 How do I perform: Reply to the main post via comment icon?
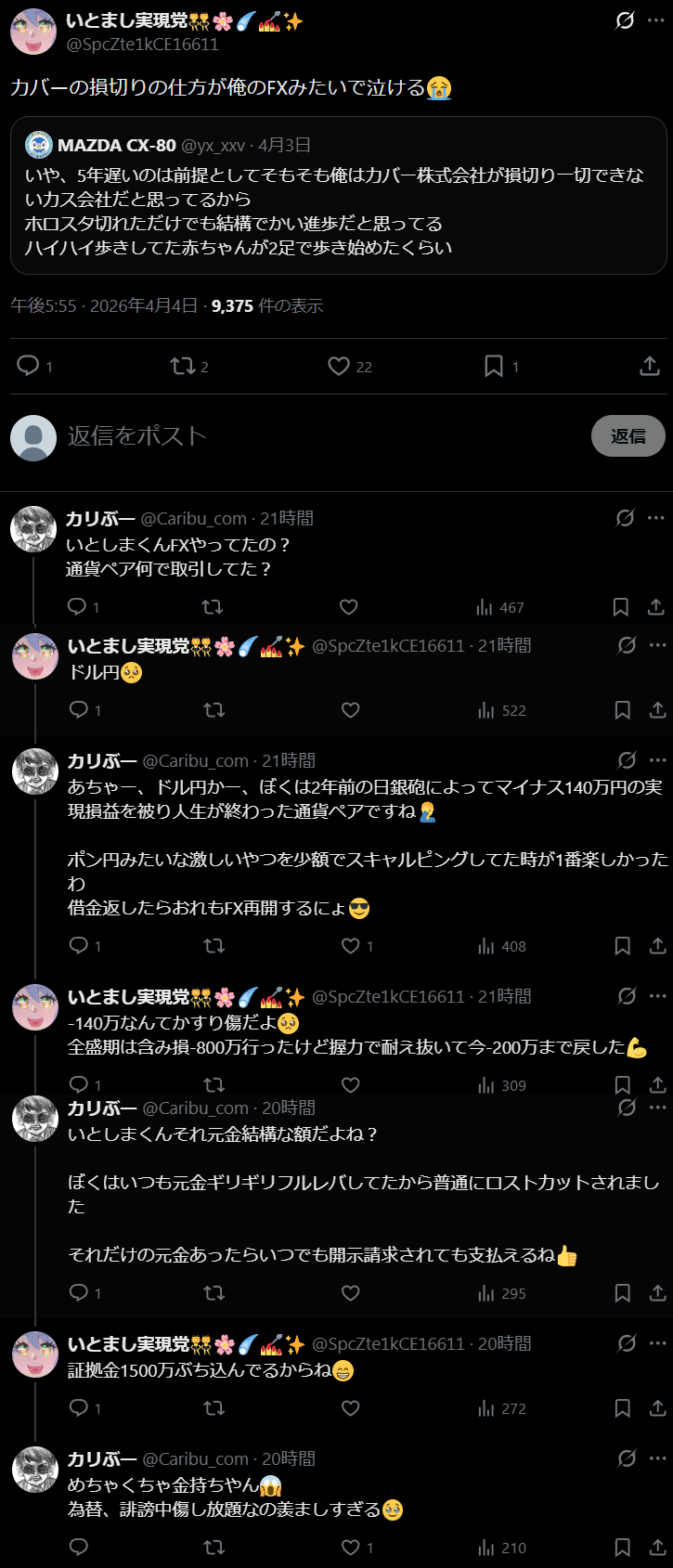(29, 366)
